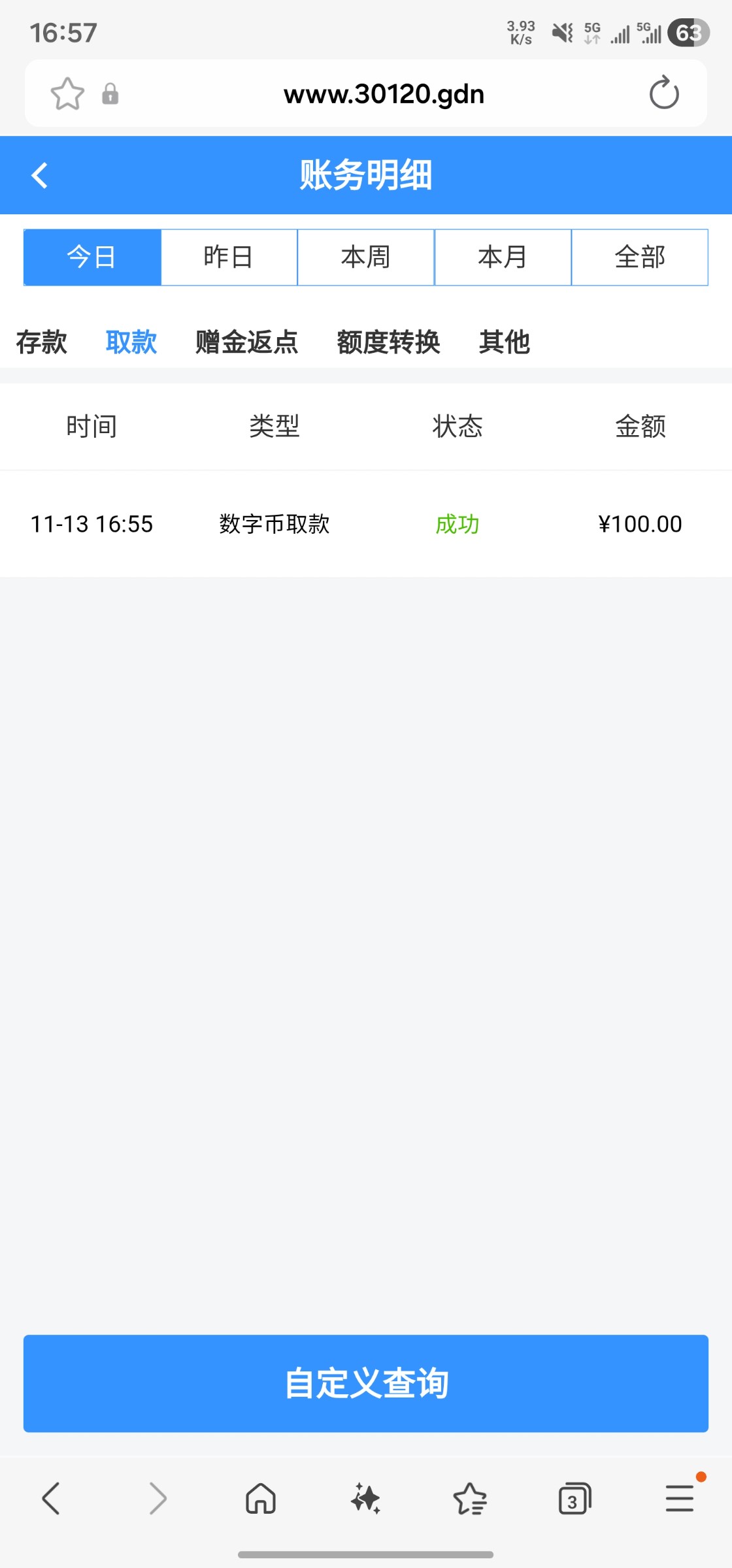Show 本月 transactions
This screenshot has width=732, height=1568.
[x=503, y=257]
